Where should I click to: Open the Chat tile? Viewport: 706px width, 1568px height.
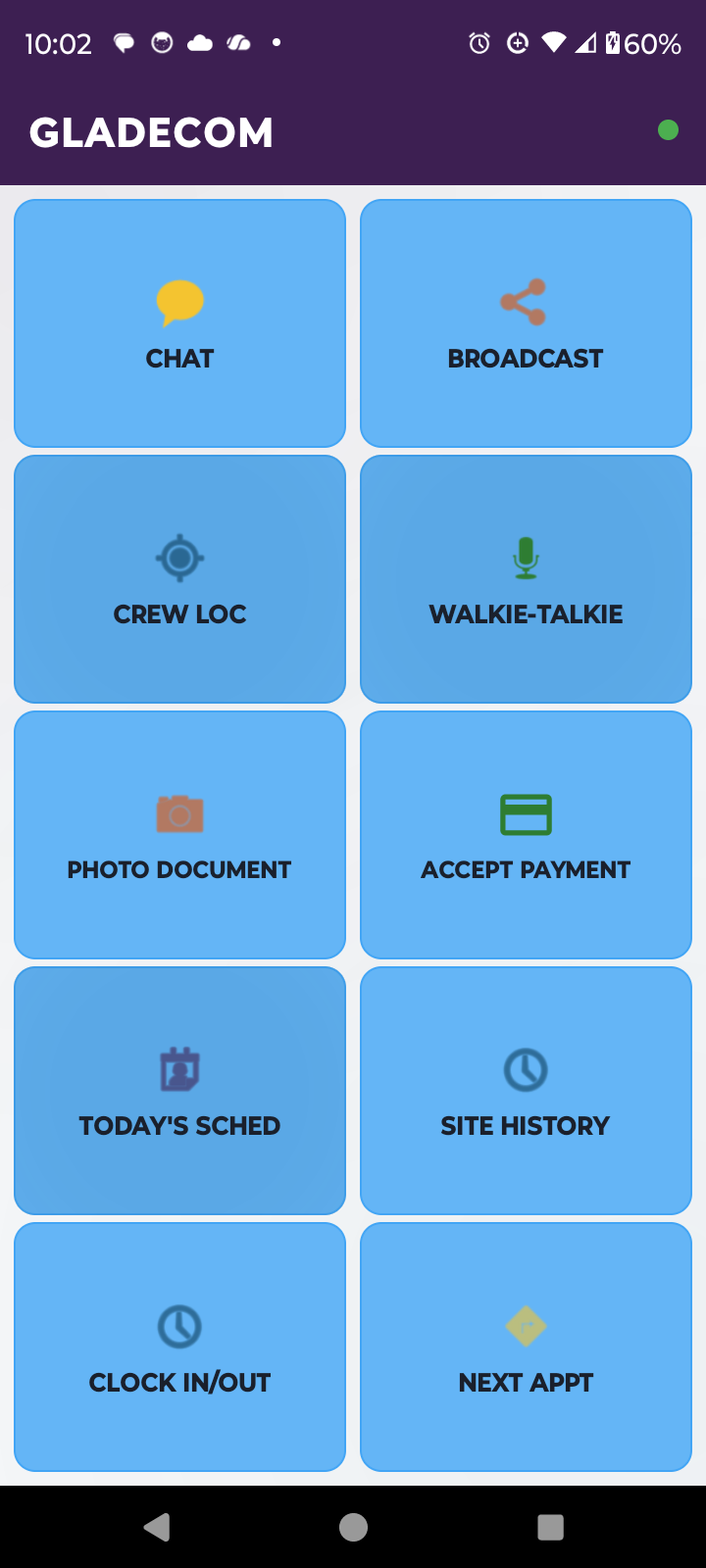tap(179, 323)
